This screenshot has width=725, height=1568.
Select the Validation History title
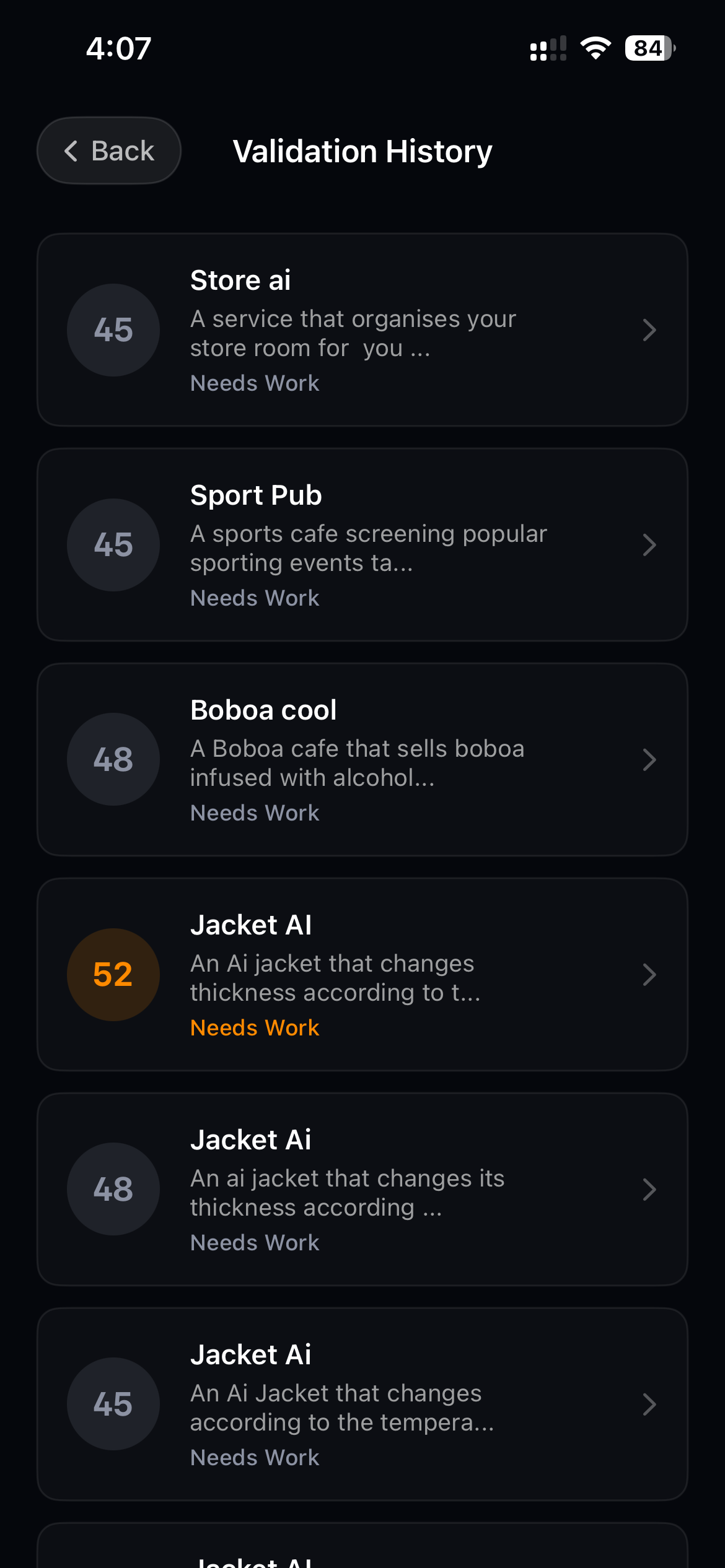[362, 150]
